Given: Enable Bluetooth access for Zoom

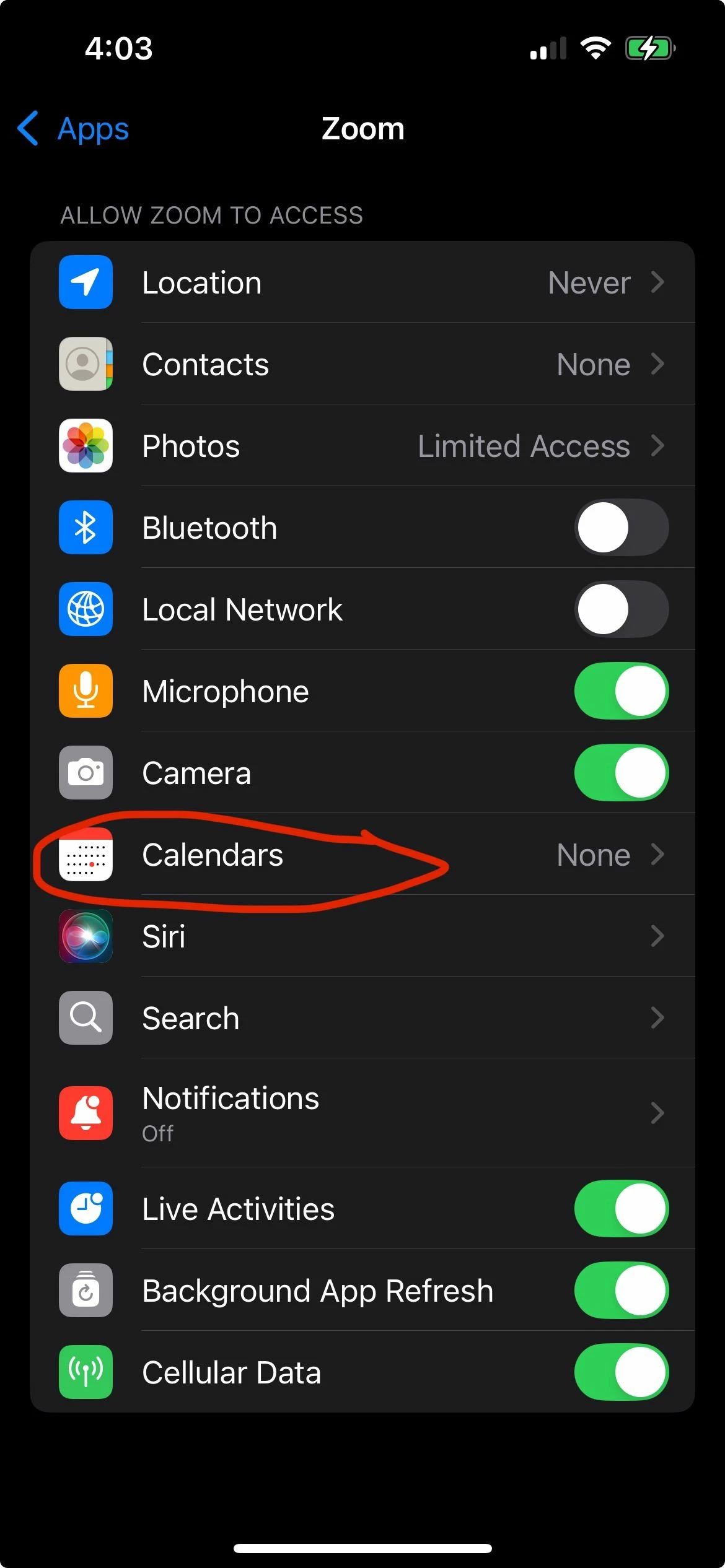Looking at the screenshot, I should 621,528.
